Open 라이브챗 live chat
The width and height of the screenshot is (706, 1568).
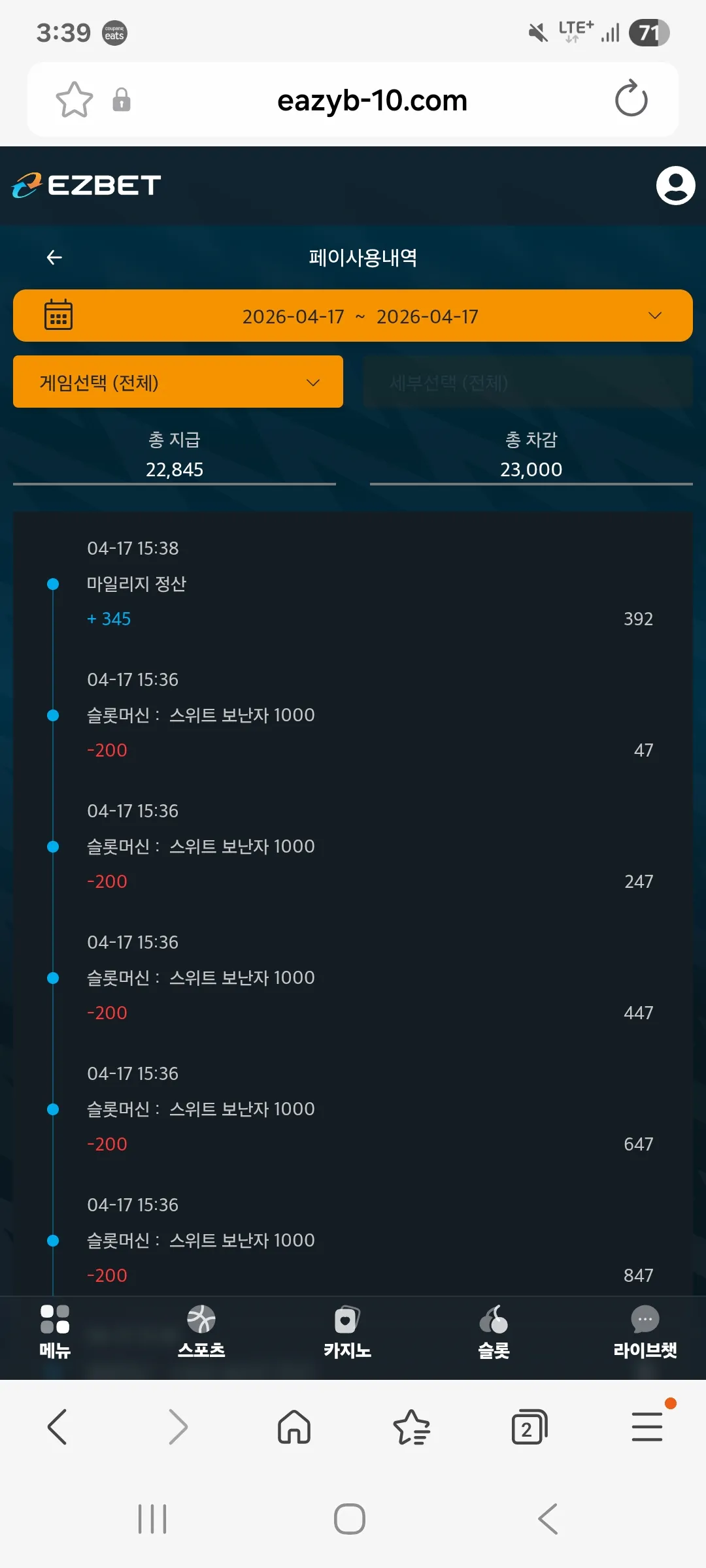pos(645,1332)
